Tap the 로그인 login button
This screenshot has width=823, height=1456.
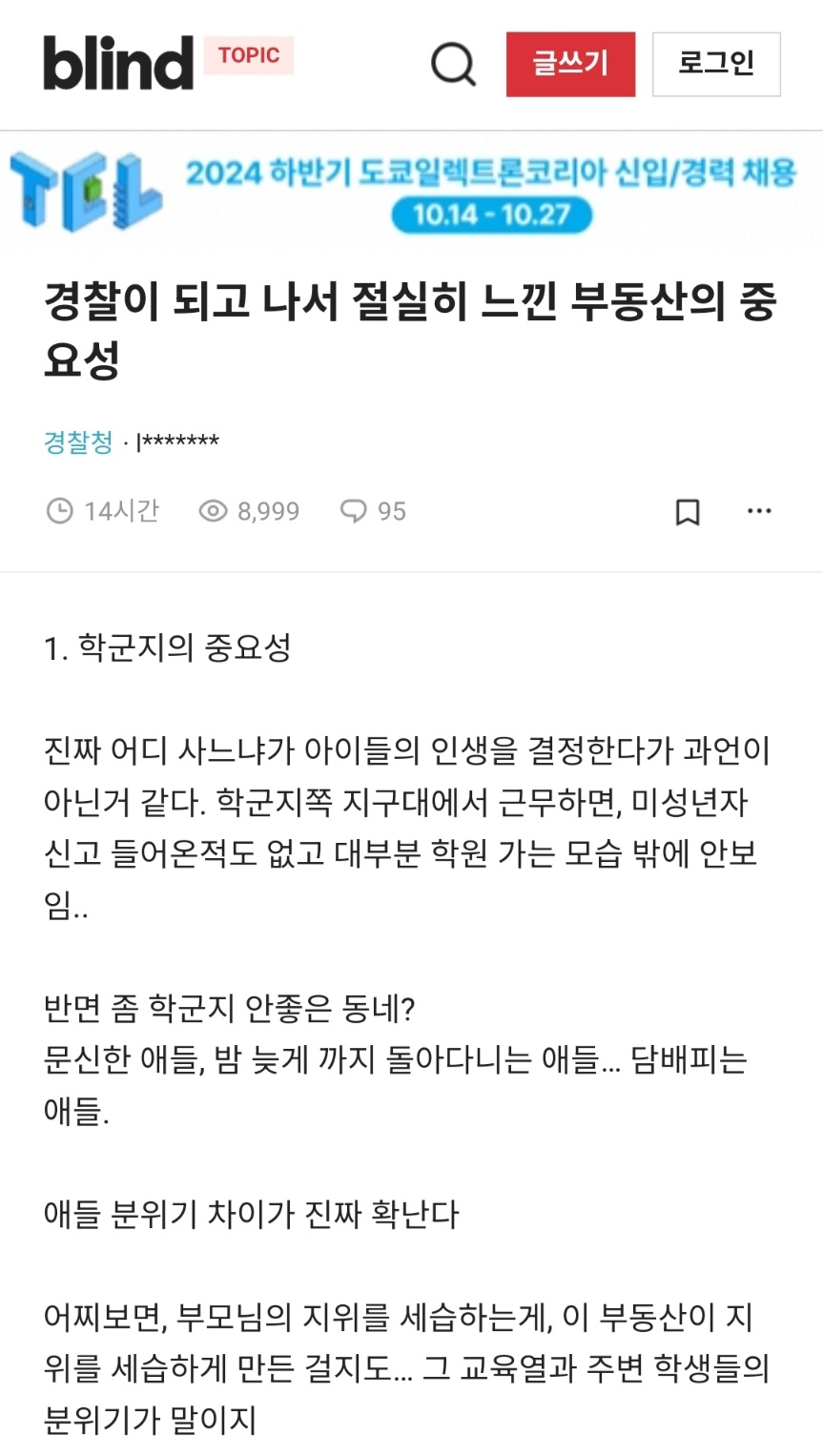click(x=716, y=64)
